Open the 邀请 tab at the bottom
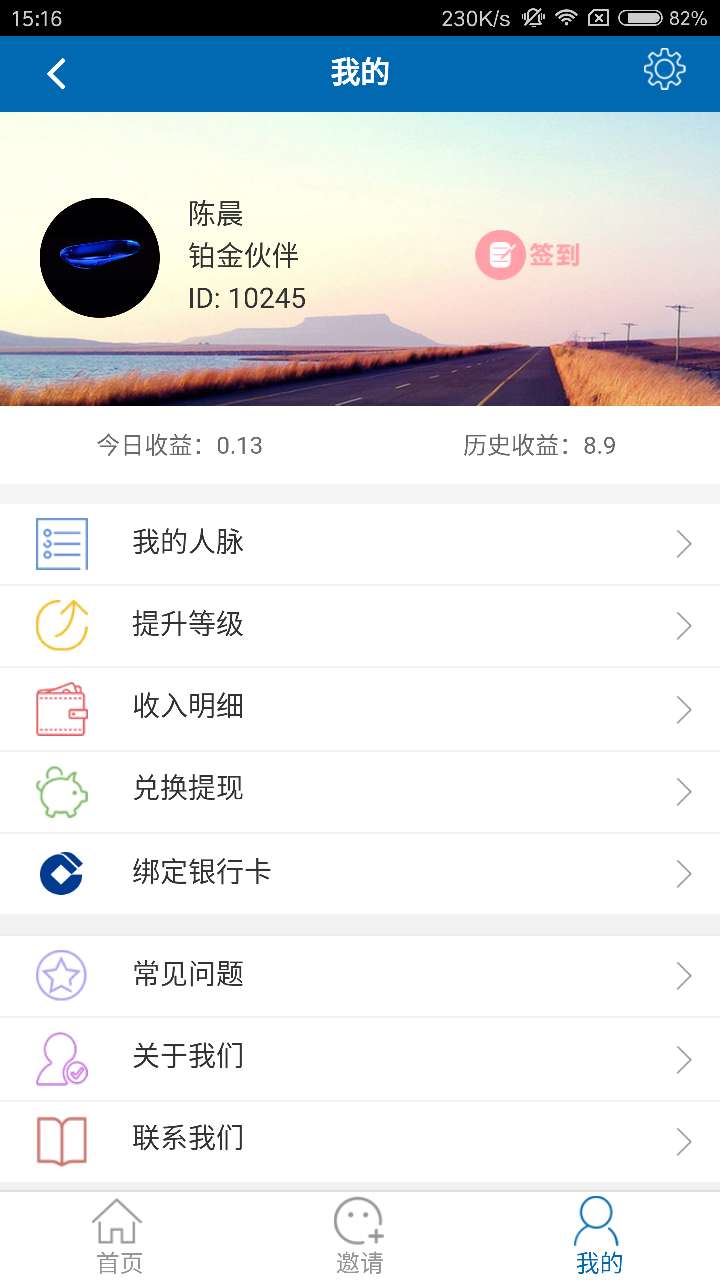 pyautogui.click(x=358, y=1235)
